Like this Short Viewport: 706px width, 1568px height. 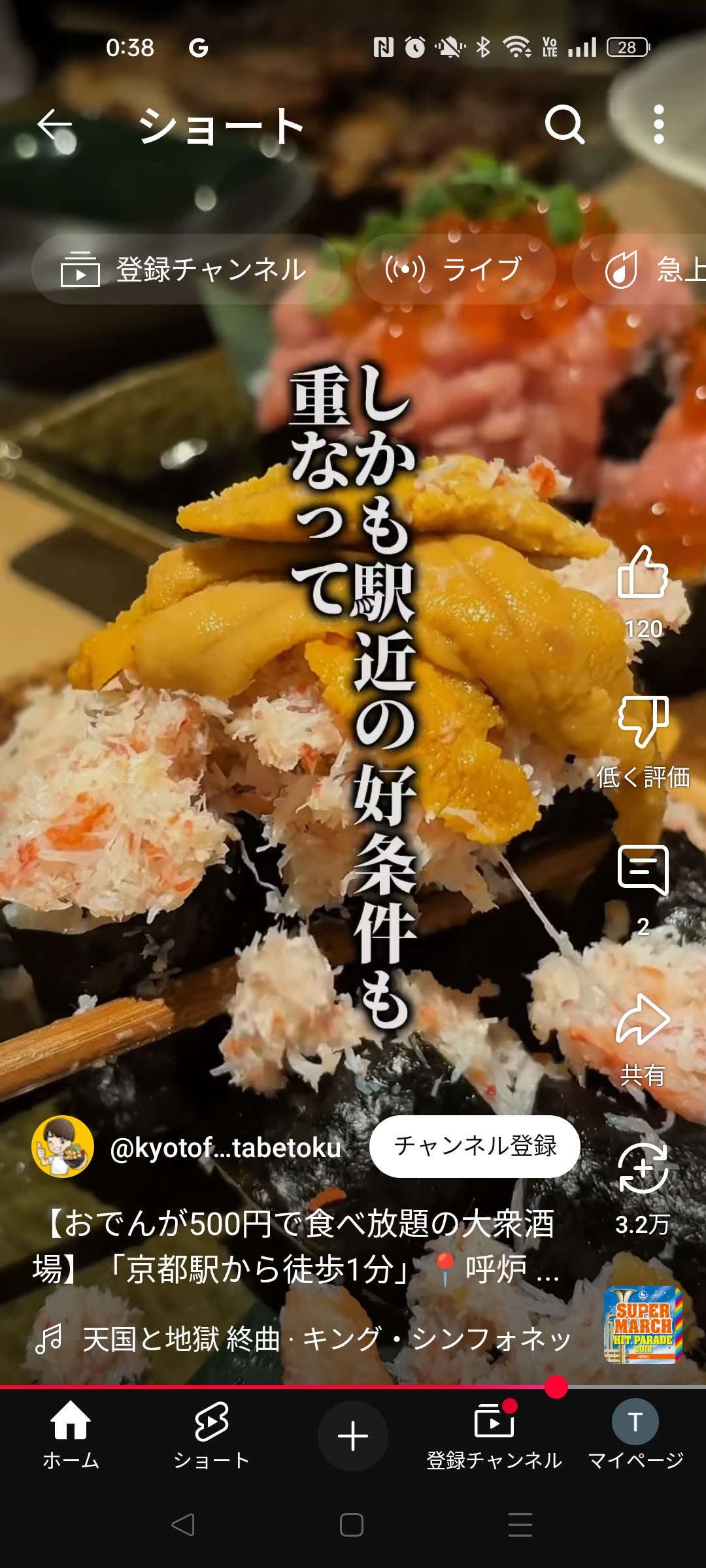[643, 572]
